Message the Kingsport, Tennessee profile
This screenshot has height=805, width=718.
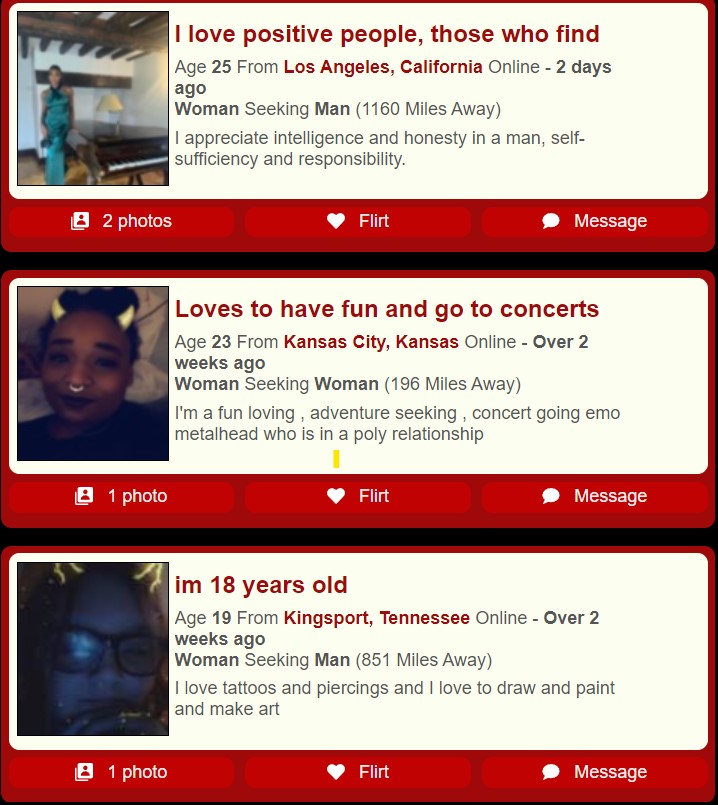point(594,772)
